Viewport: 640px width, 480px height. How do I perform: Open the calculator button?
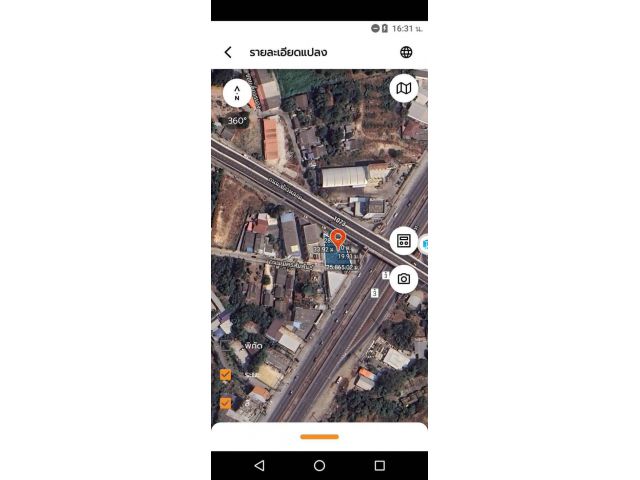[x=404, y=241]
